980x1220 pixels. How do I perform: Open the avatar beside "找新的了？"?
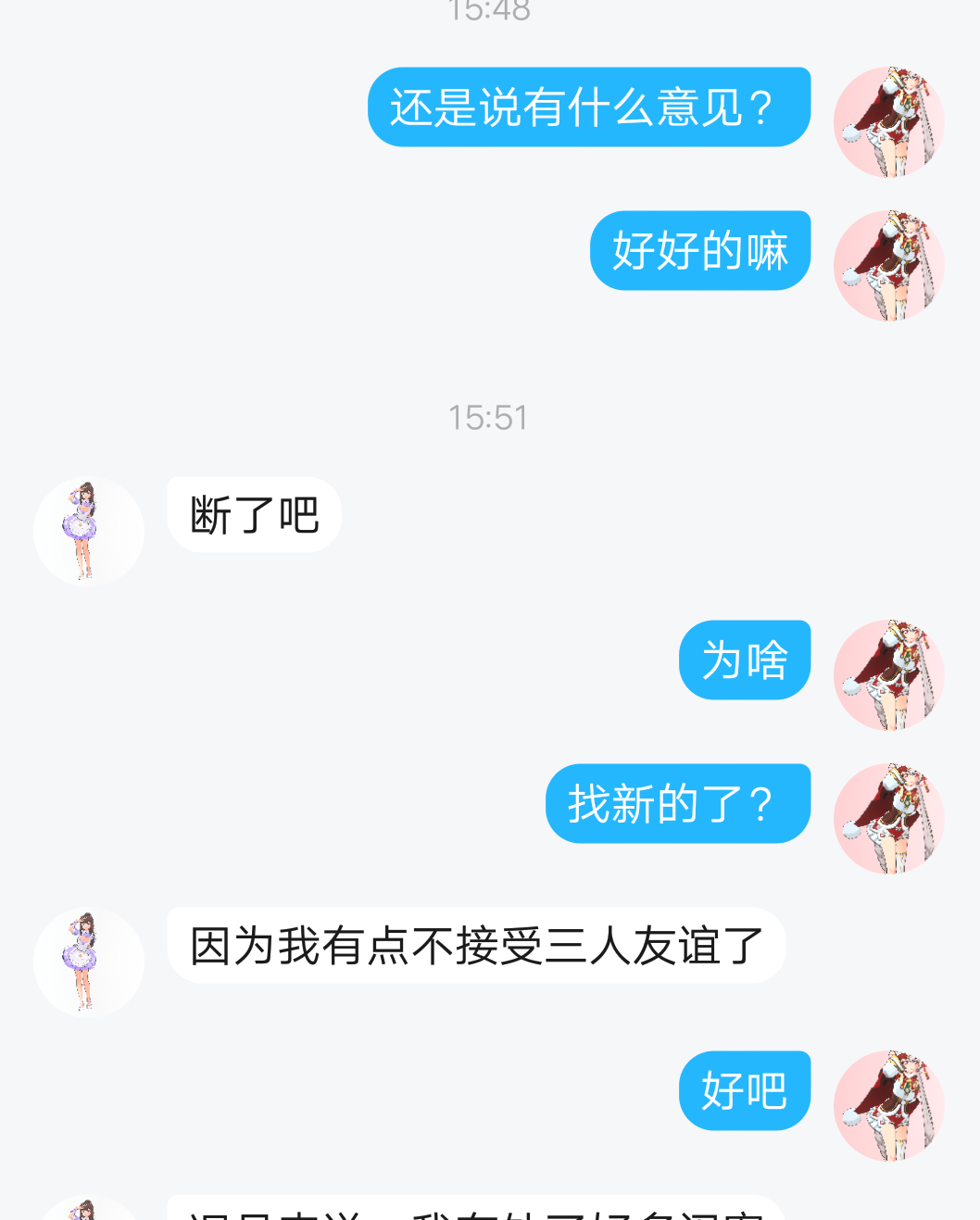[x=888, y=818]
